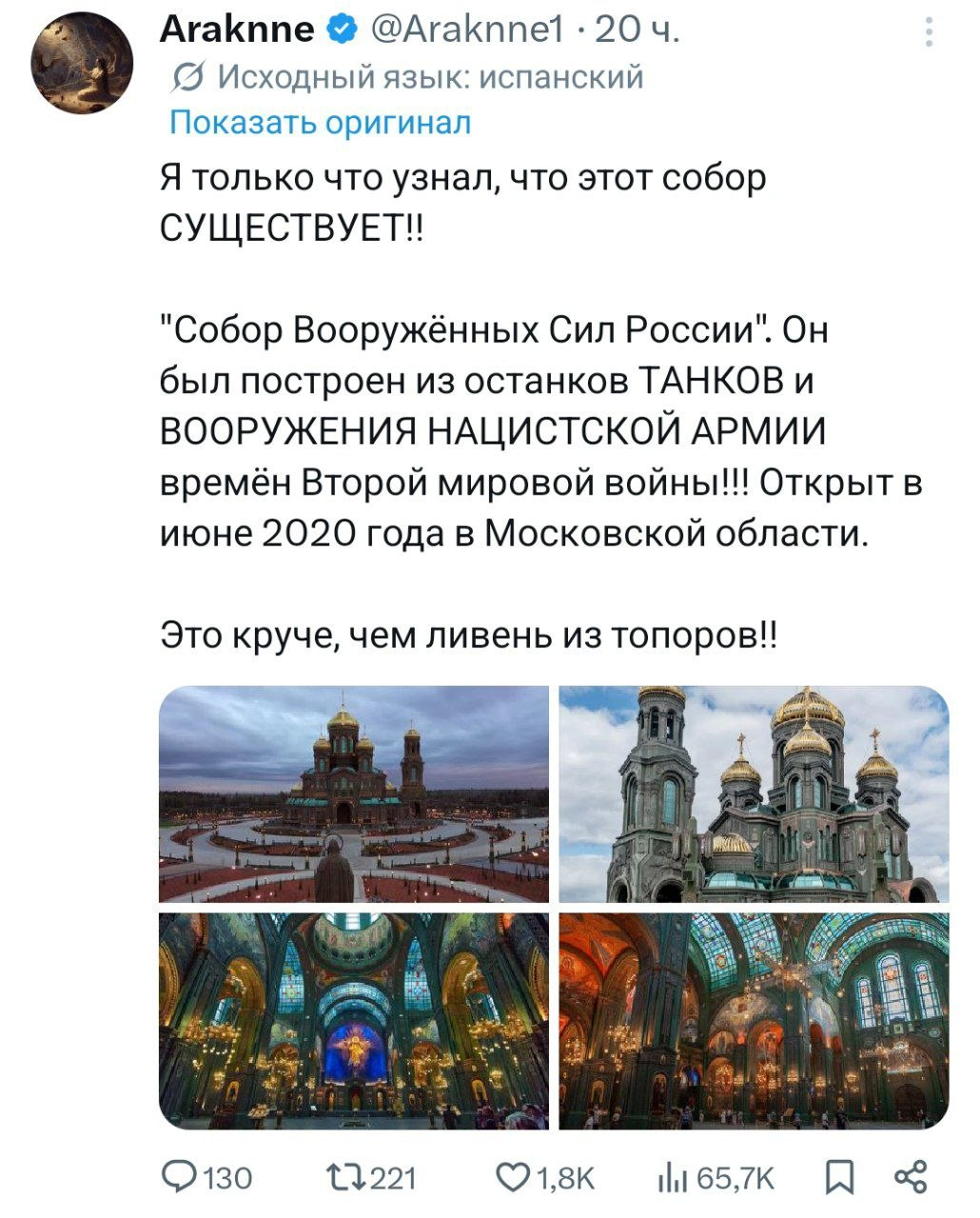Open the close-up photo of golden domes
This screenshot has width=980, height=1218.
point(754,794)
